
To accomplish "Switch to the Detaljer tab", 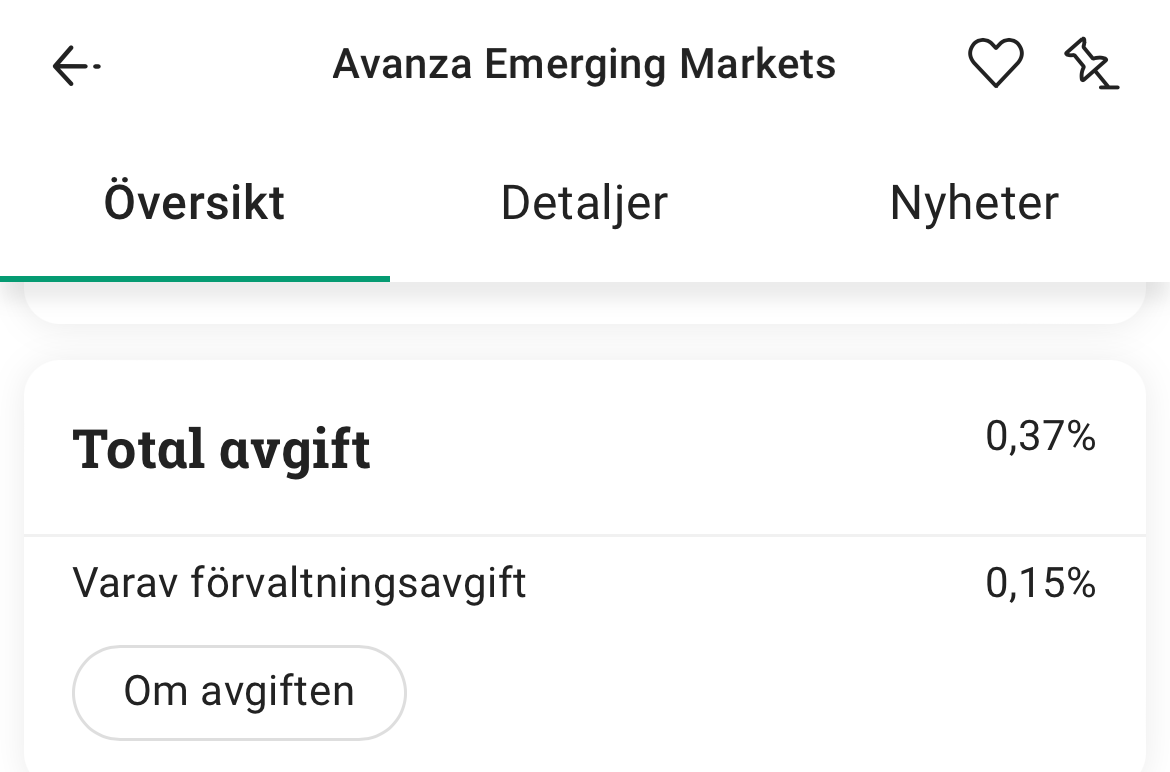I will [584, 203].
